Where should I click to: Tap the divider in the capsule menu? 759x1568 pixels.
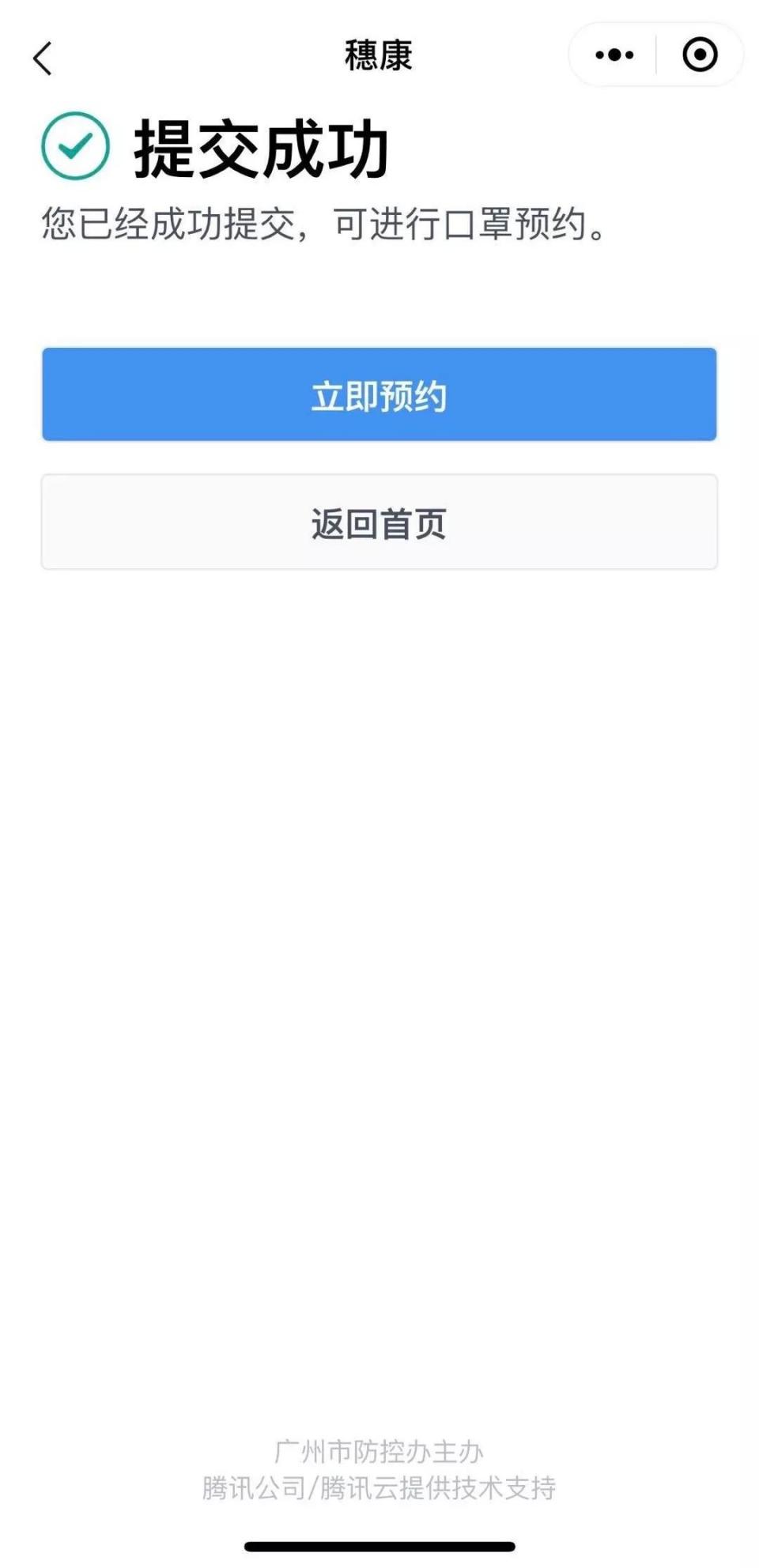[x=658, y=55]
